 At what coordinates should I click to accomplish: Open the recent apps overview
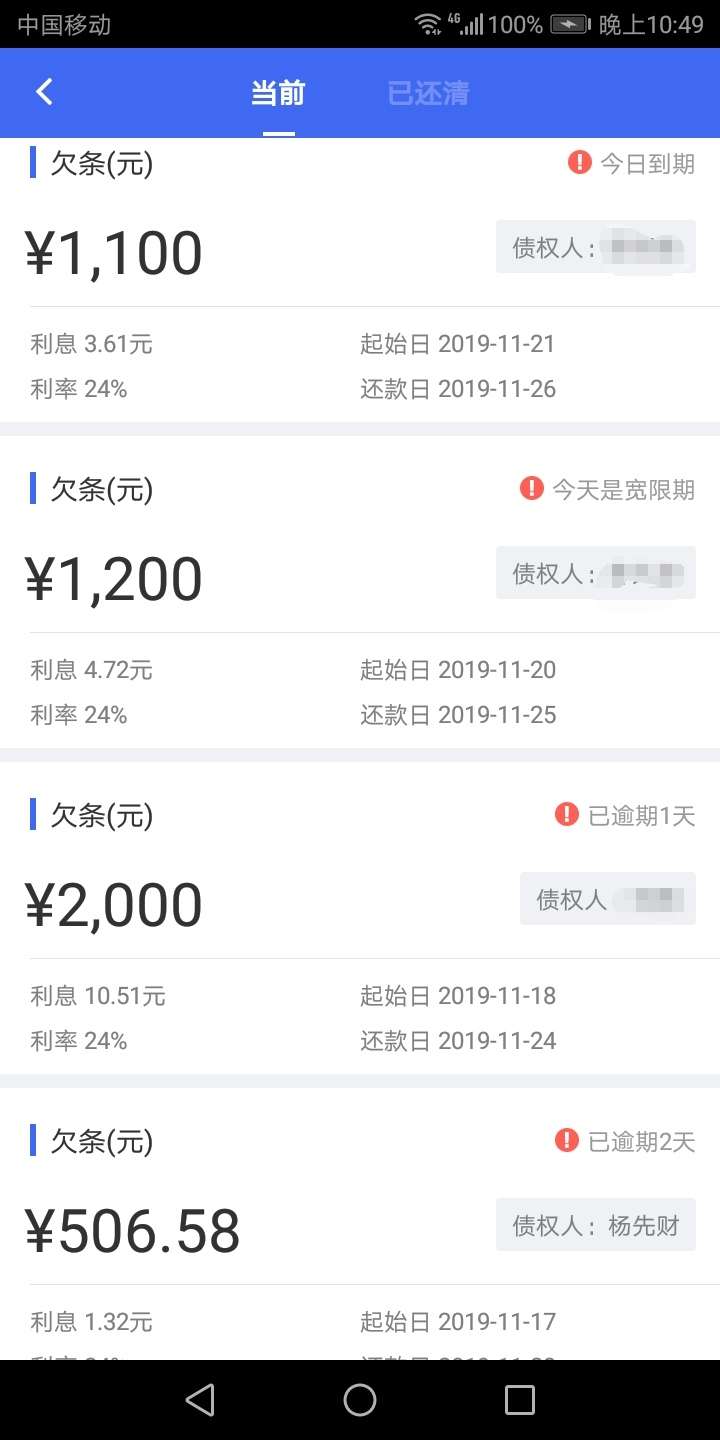[x=520, y=1400]
